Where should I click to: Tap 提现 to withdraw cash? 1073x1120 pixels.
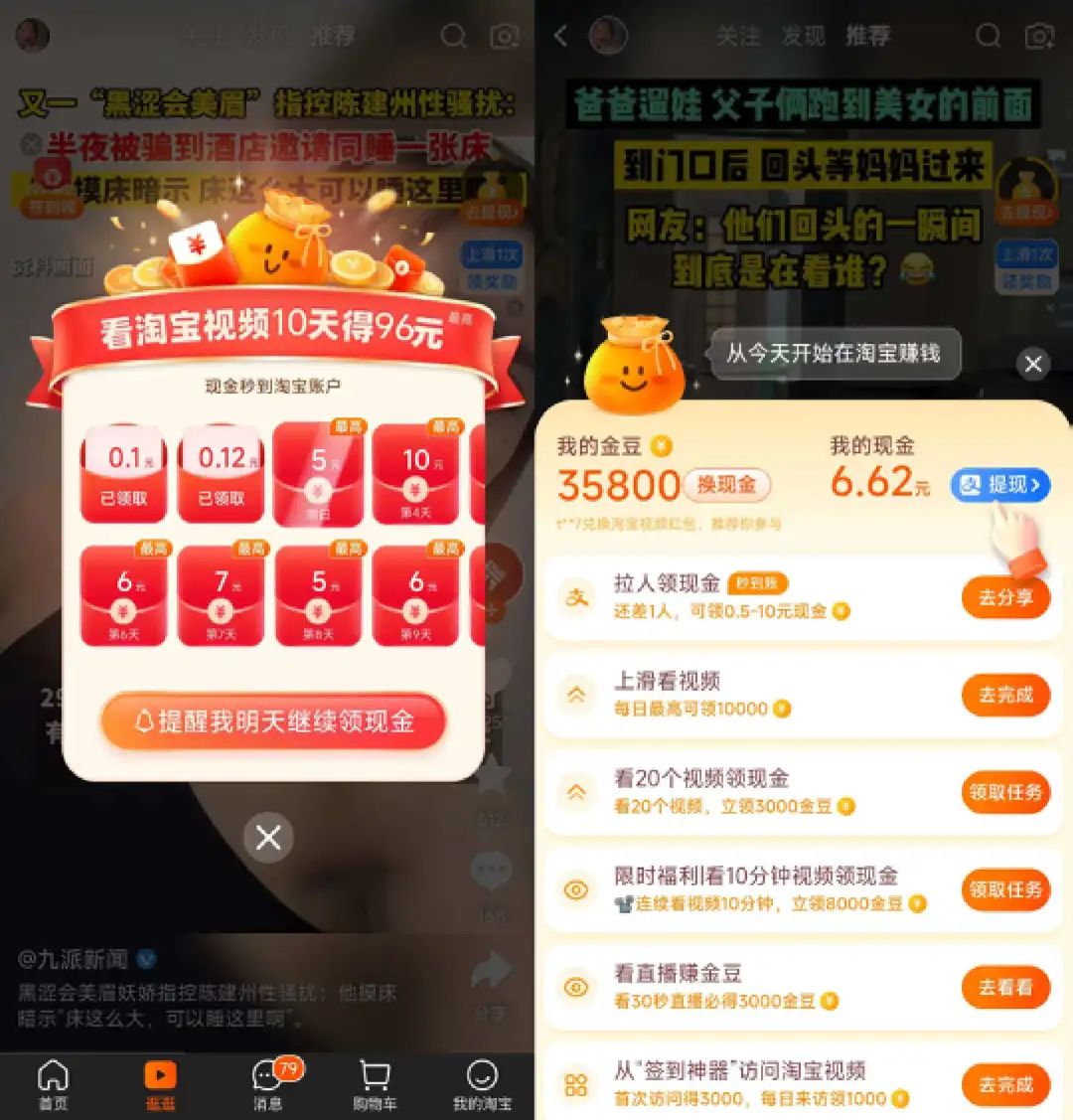point(998,485)
